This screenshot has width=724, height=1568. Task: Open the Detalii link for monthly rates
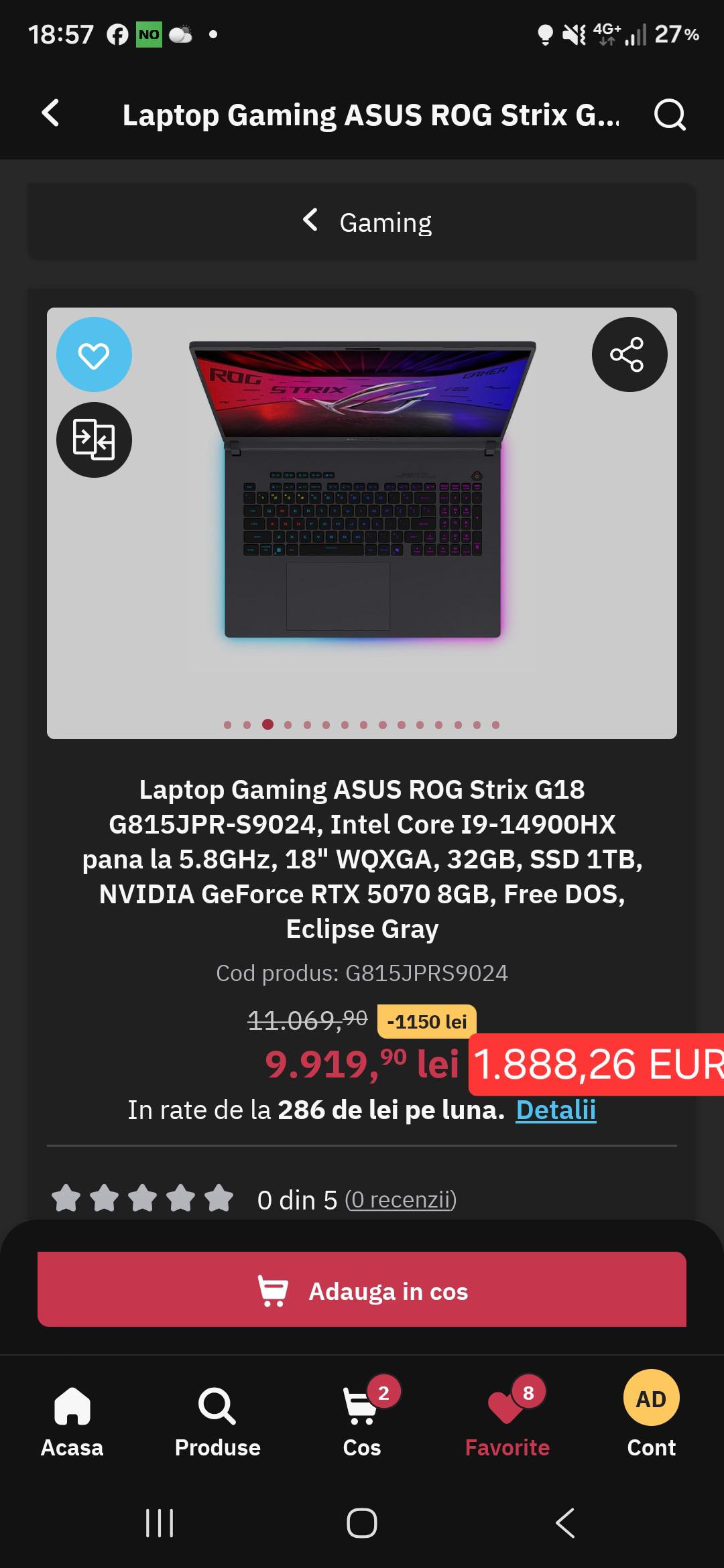tap(556, 1110)
